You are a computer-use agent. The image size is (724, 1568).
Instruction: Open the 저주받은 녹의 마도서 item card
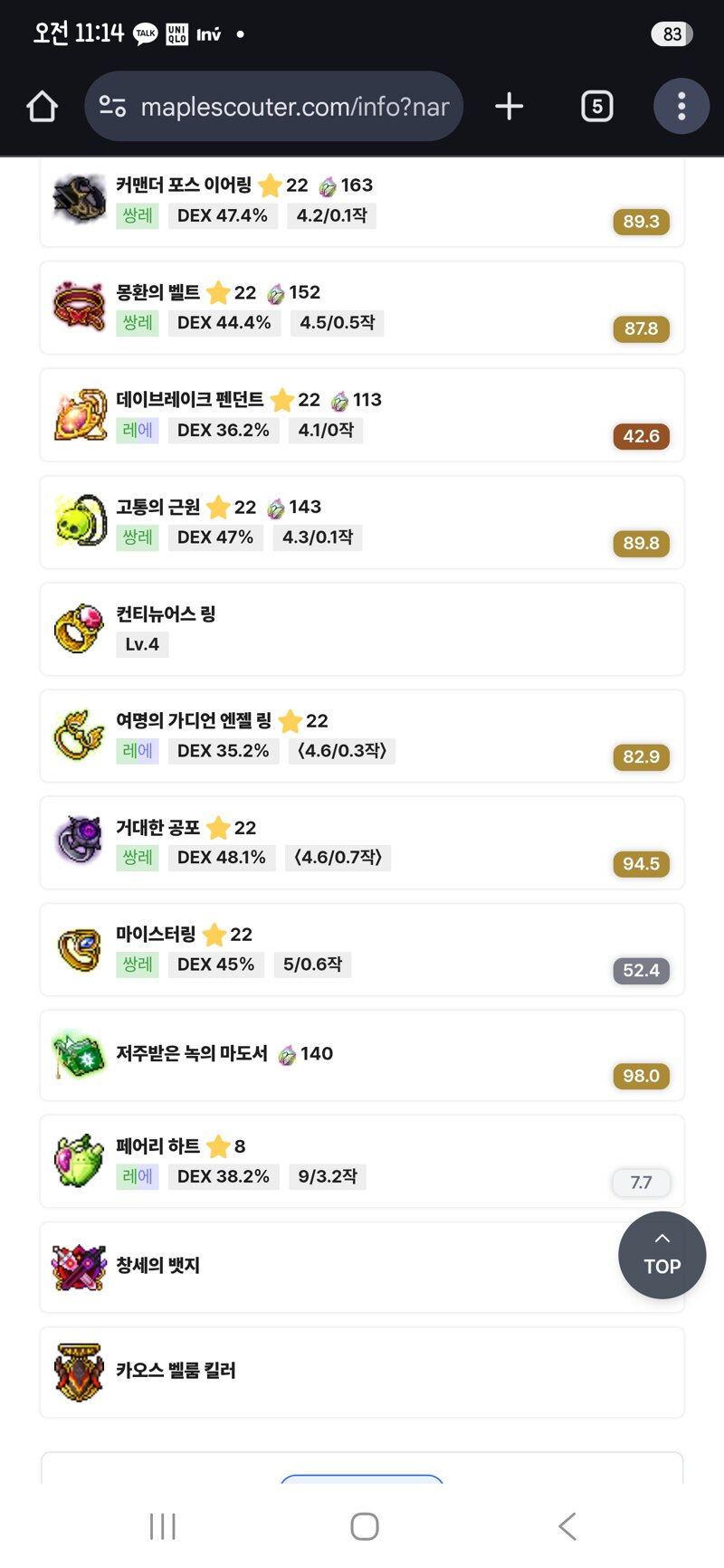[x=362, y=1055]
